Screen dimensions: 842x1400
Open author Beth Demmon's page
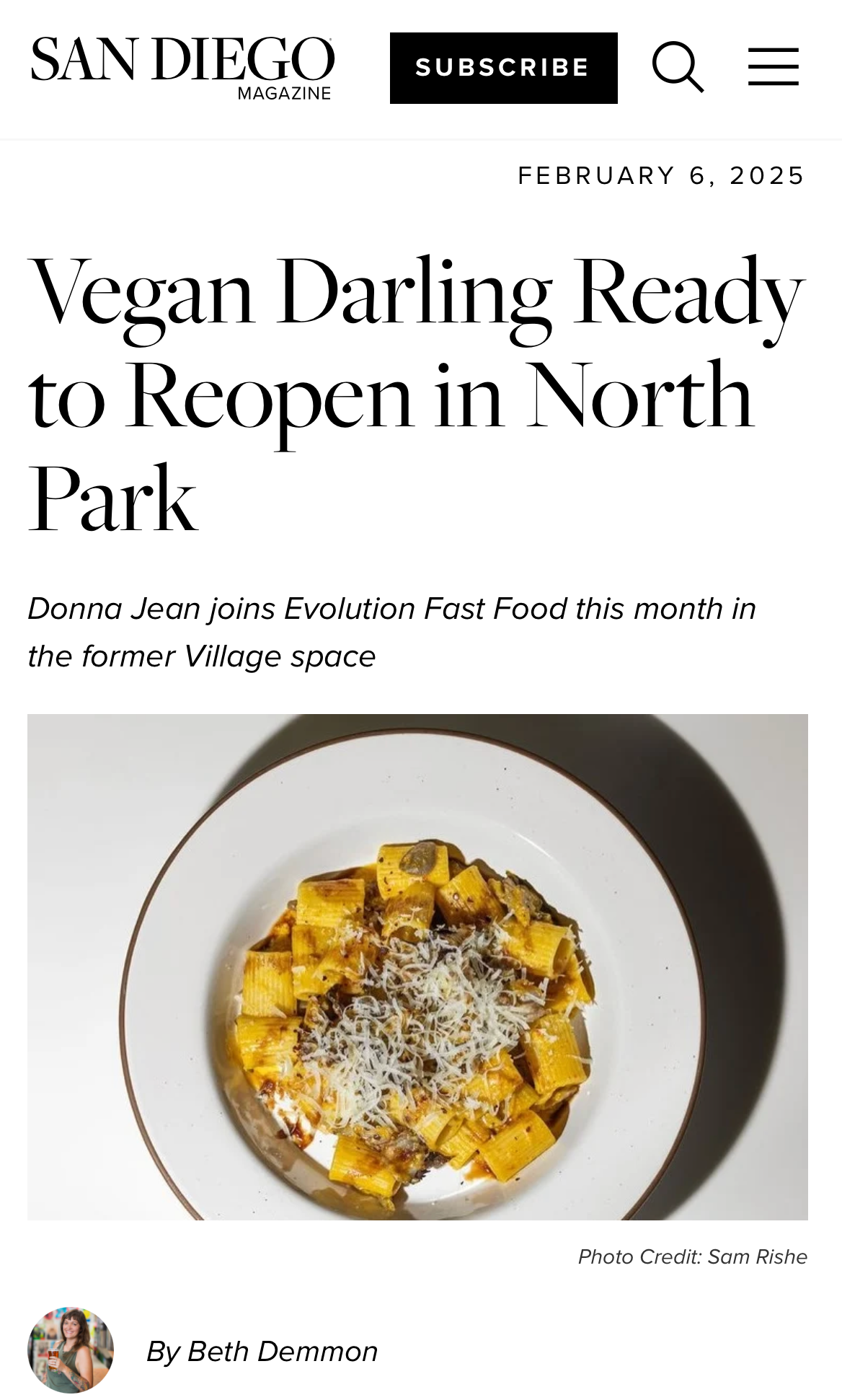pyautogui.click(x=282, y=1351)
